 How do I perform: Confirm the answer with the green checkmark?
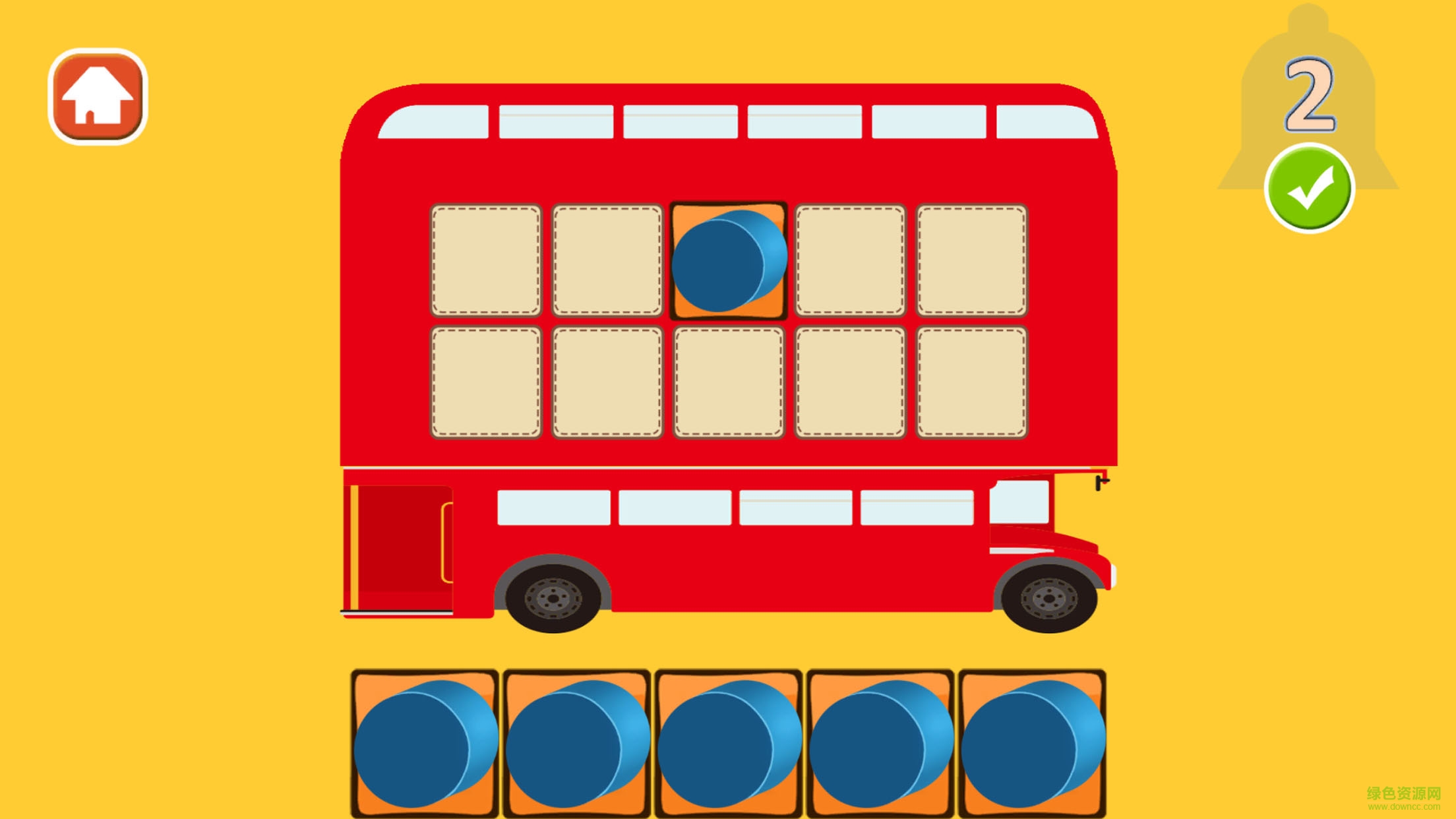[1309, 189]
